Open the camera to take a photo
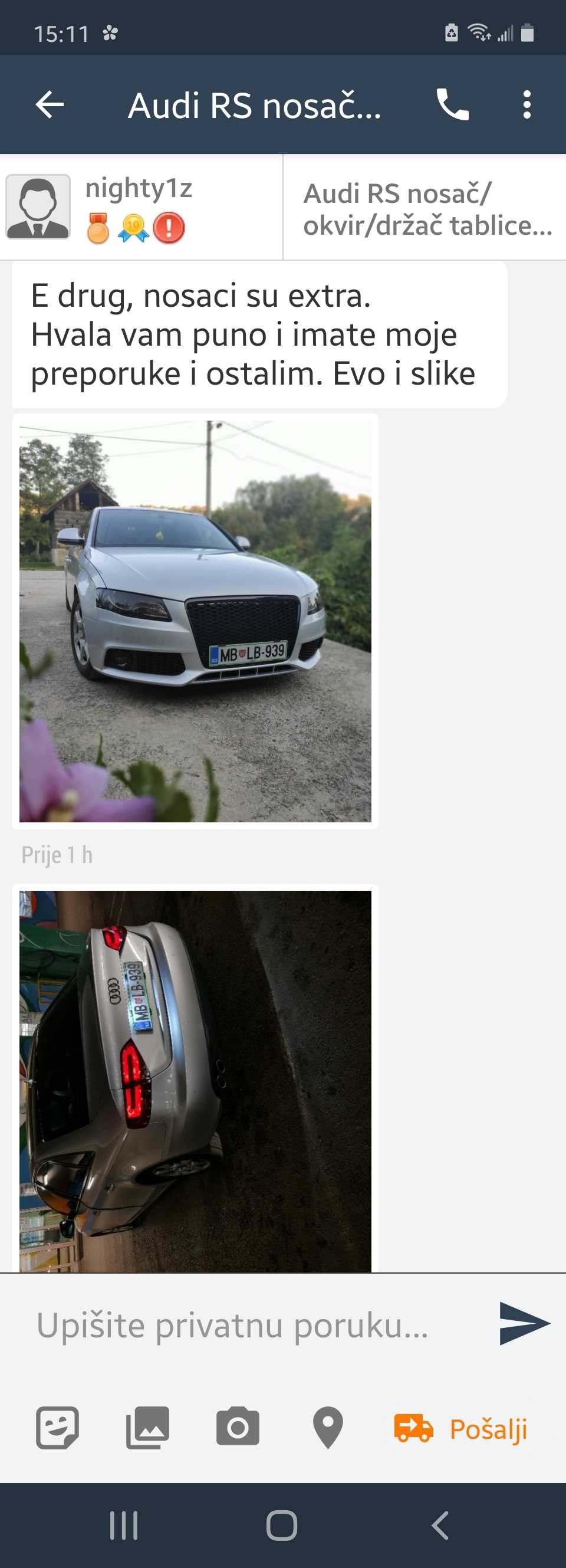 pos(238,1428)
